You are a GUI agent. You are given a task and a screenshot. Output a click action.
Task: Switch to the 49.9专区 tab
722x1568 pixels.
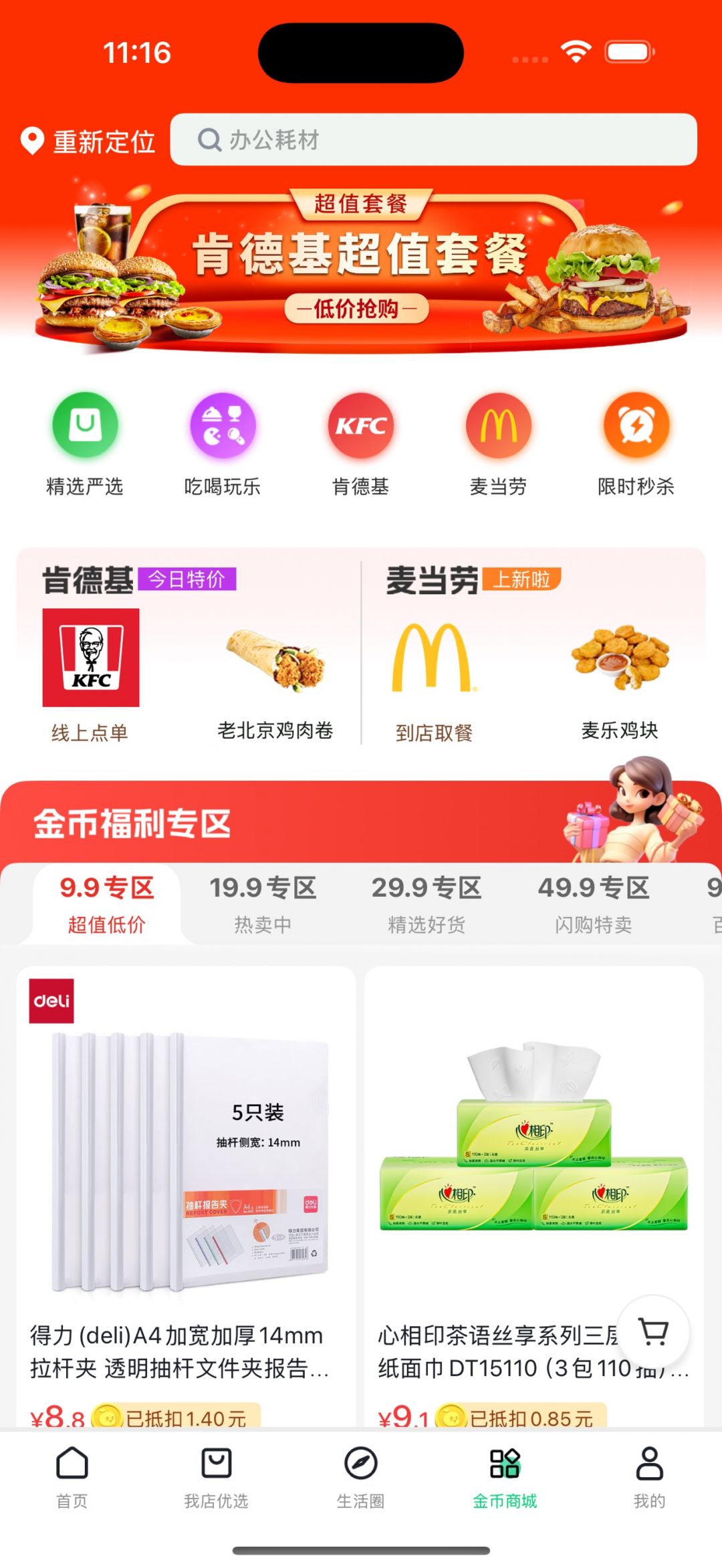coord(594,904)
